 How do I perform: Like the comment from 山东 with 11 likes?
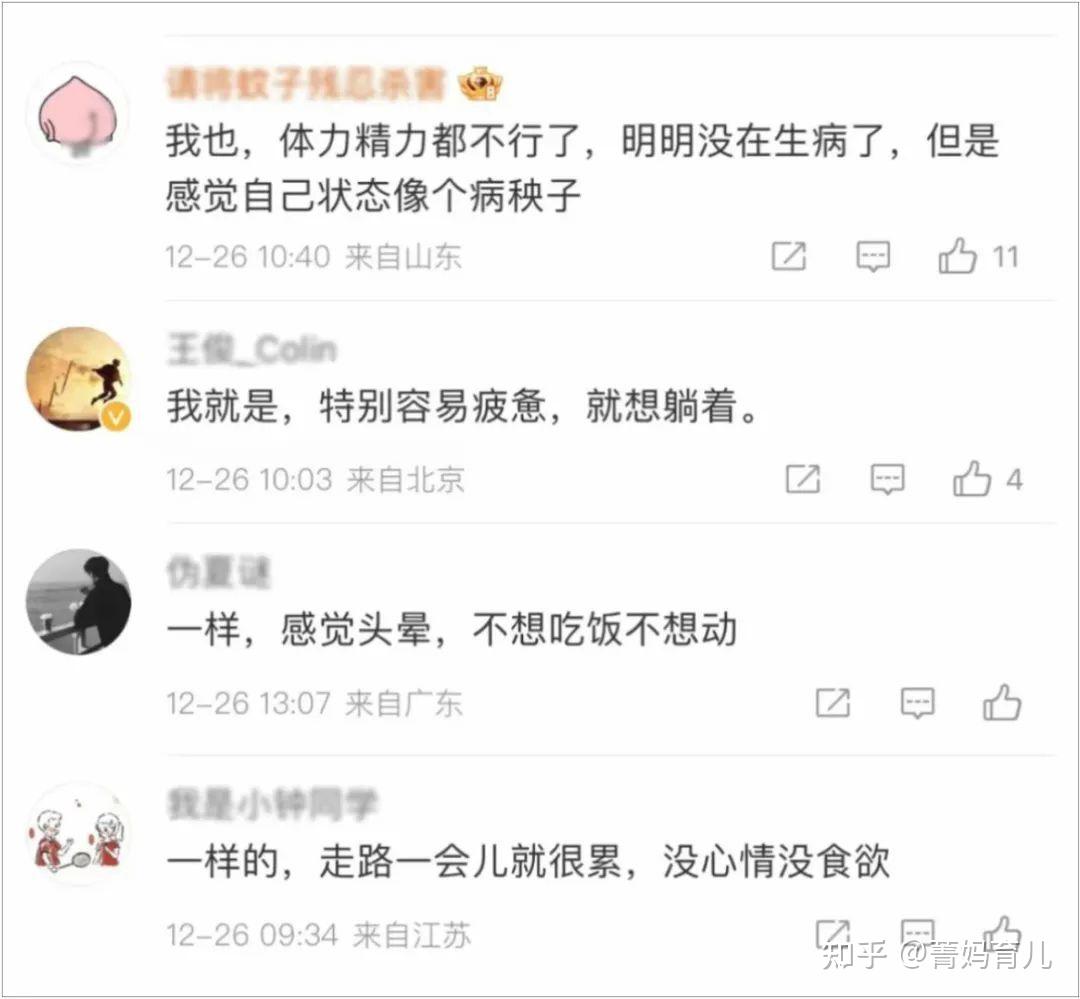pos(957,257)
